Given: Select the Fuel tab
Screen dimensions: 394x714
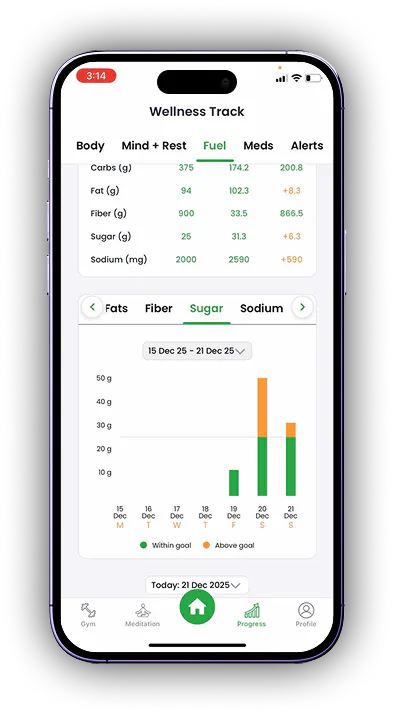Looking at the screenshot, I should tap(215, 146).
